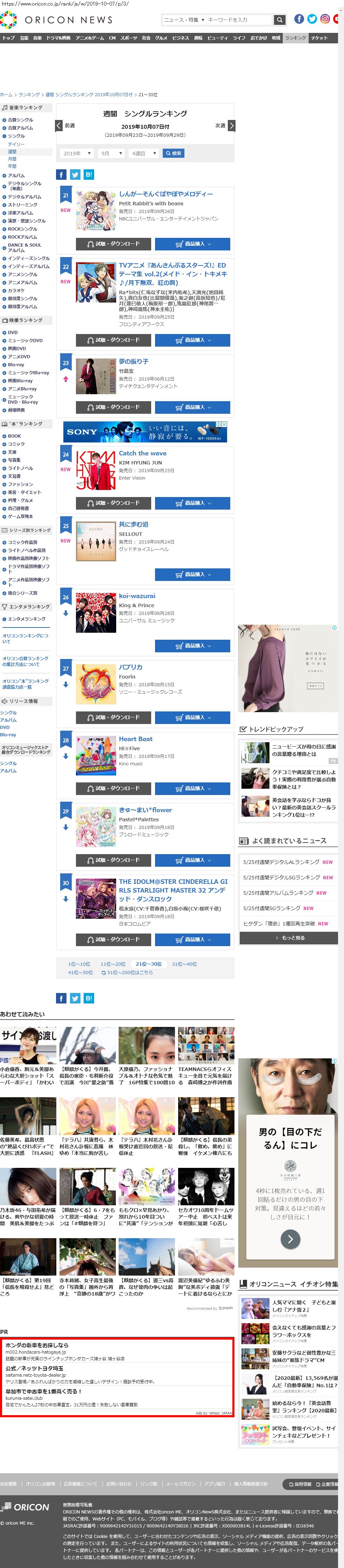Select デジタルアルバム in the sidebar
This screenshot has height=1568, width=344.
(x=24, y=197)
